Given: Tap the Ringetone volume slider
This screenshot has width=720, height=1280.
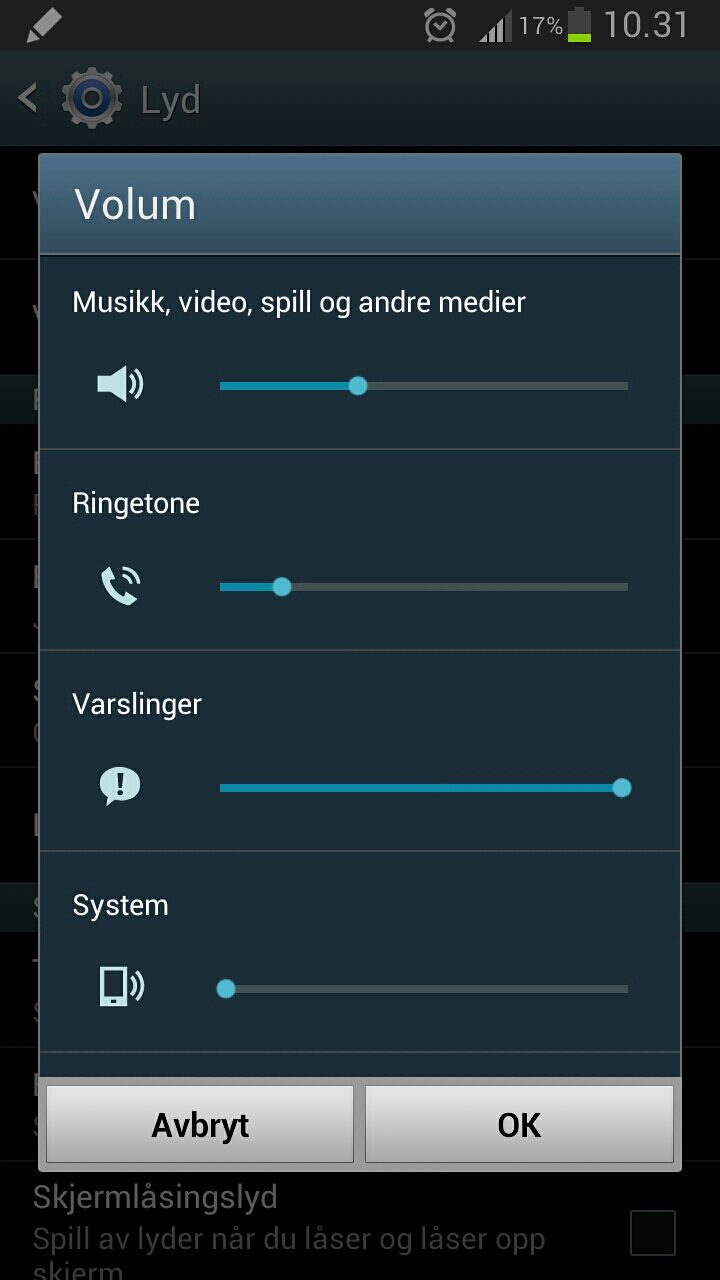Looking at the screenshot, I should pyautogui.click(x=424, y=587).
